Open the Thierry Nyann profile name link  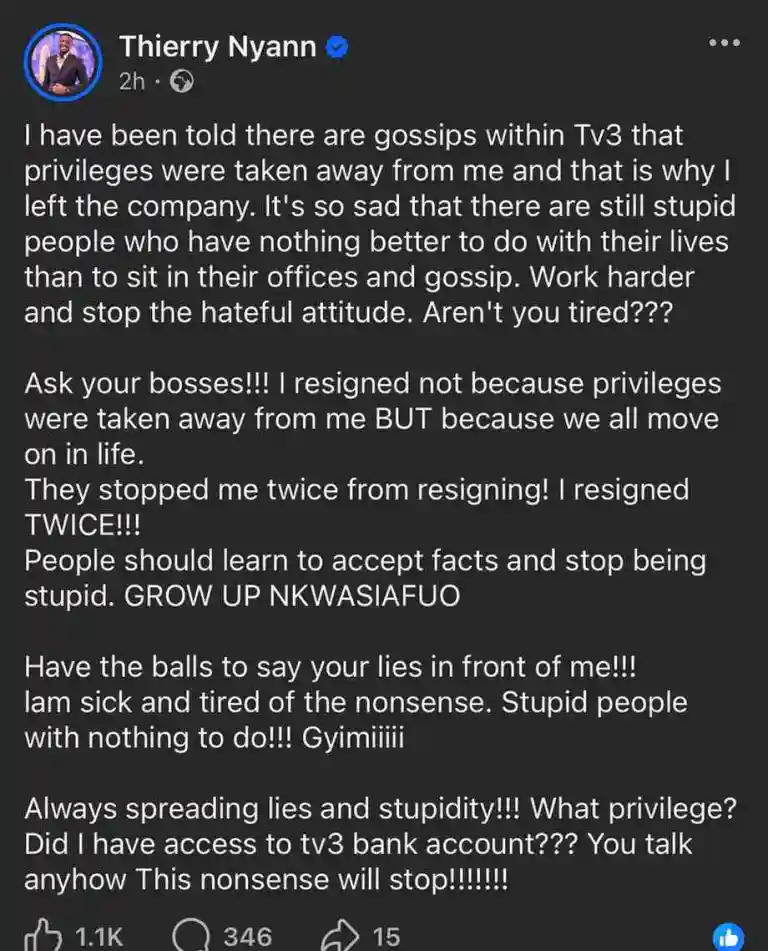click(218, 45)
